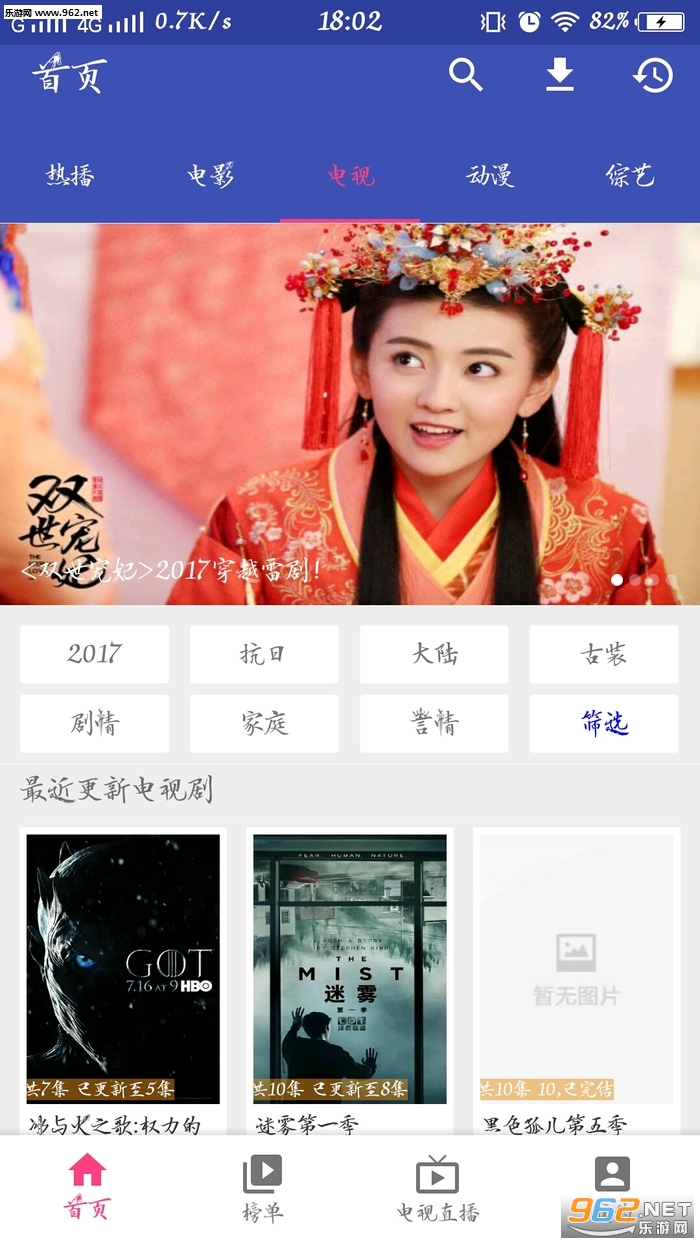Open the search icon

pyautogui.click(x=465, y=75)
